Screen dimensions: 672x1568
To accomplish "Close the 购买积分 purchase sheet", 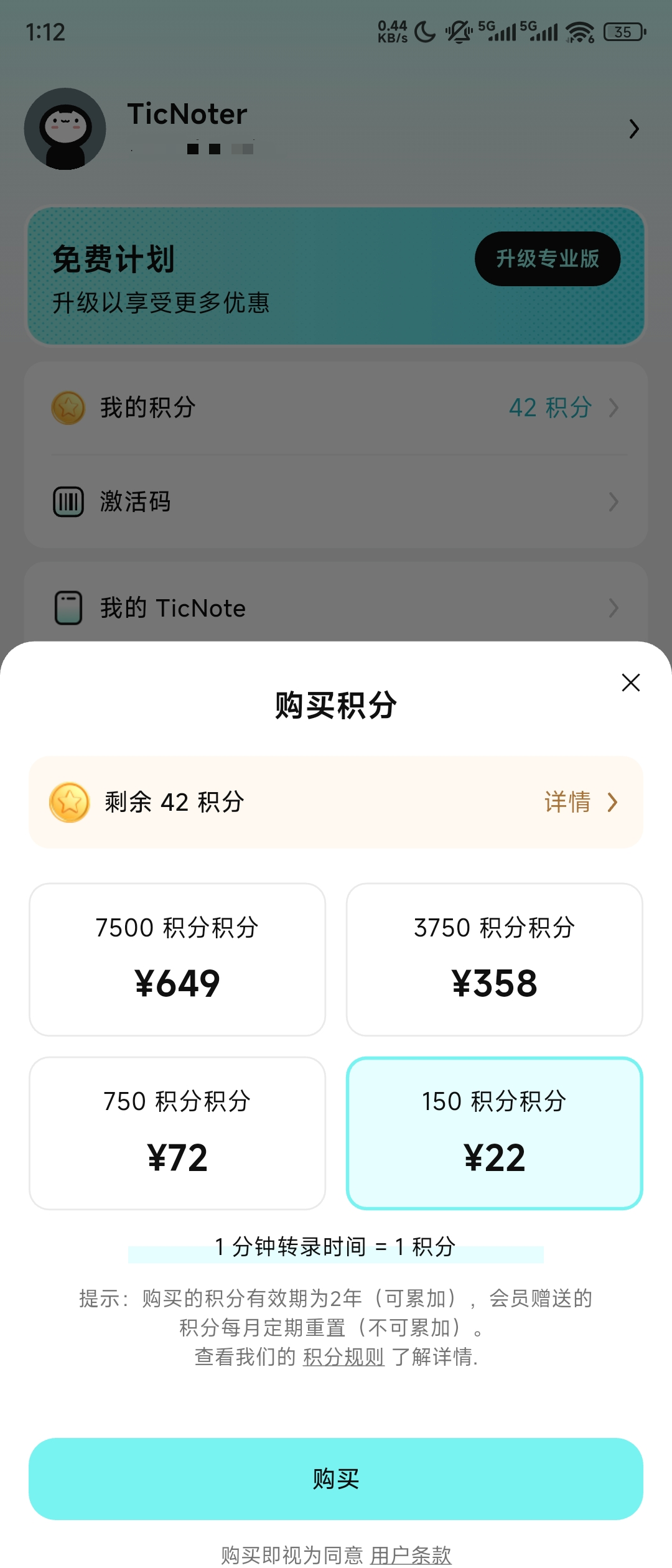I will [630, 683].
